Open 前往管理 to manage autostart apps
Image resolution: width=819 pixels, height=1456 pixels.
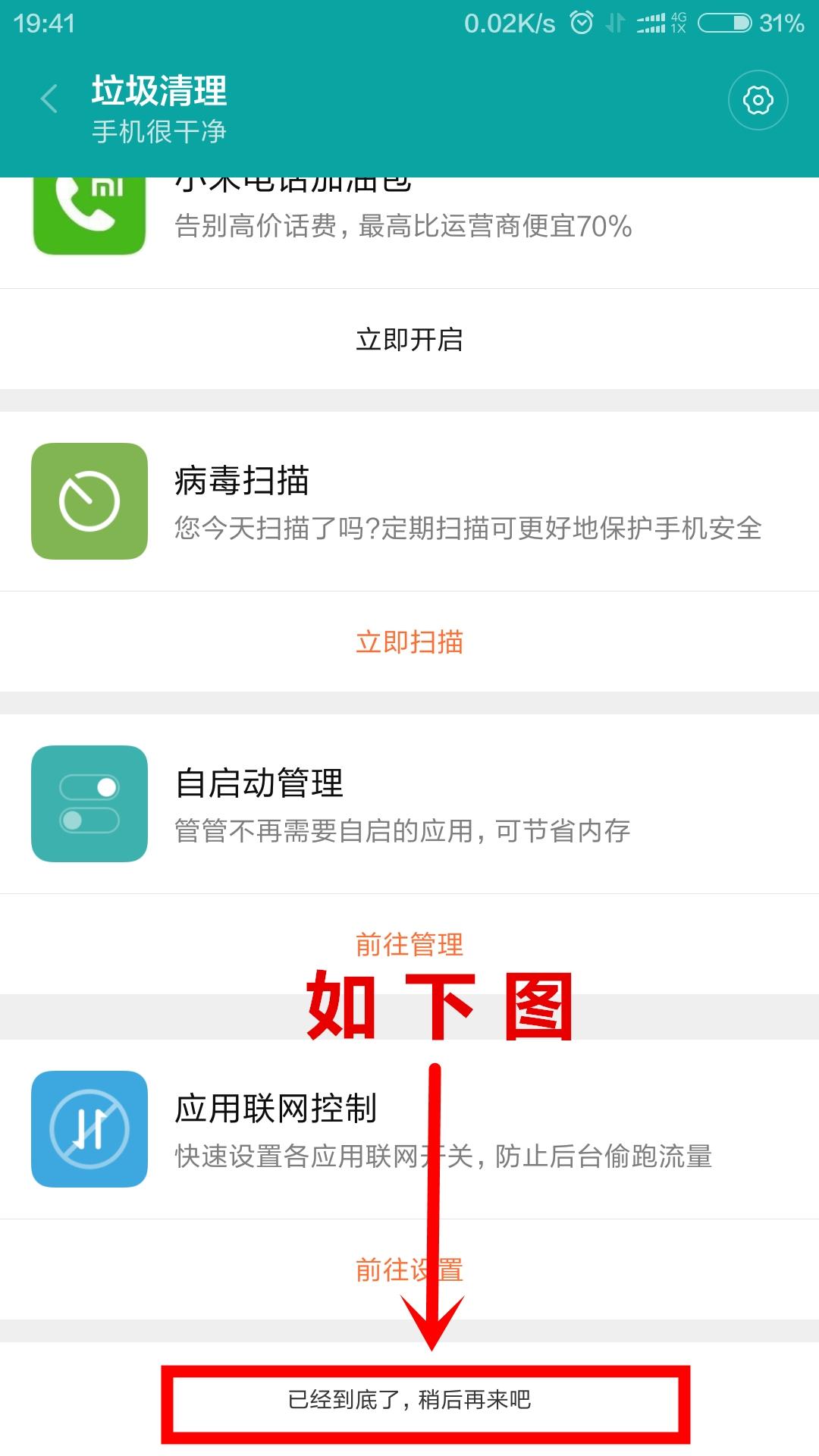tap(409, 945)
